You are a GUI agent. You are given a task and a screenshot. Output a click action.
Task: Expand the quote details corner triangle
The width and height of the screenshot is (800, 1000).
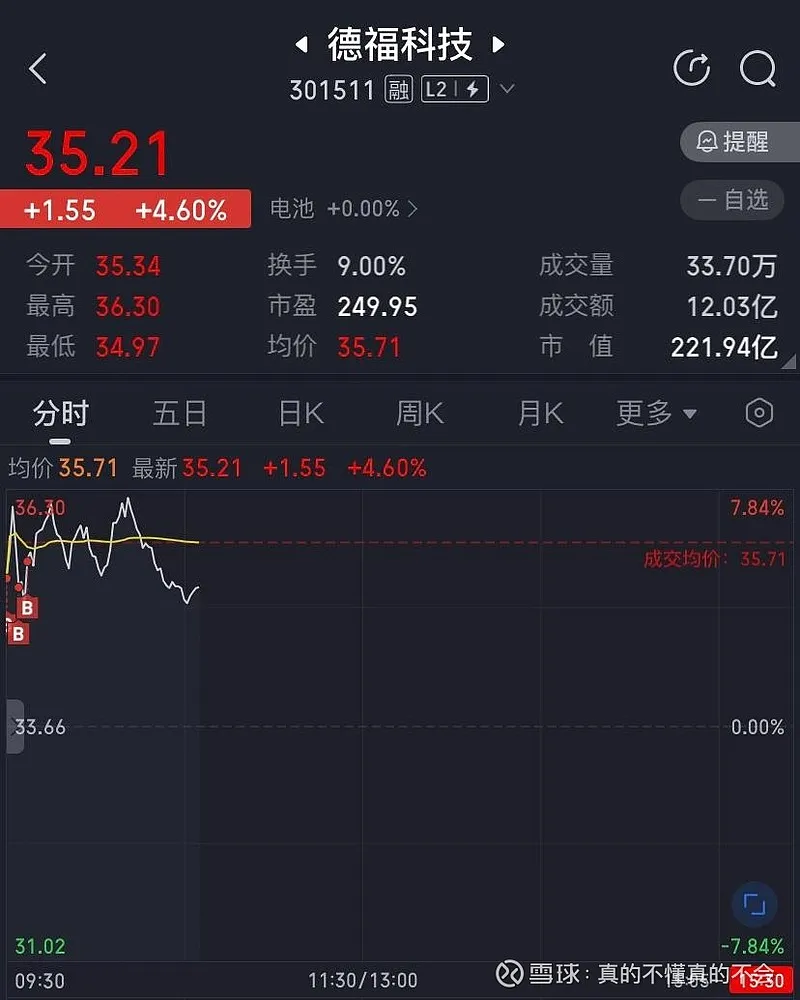(788, 359)
